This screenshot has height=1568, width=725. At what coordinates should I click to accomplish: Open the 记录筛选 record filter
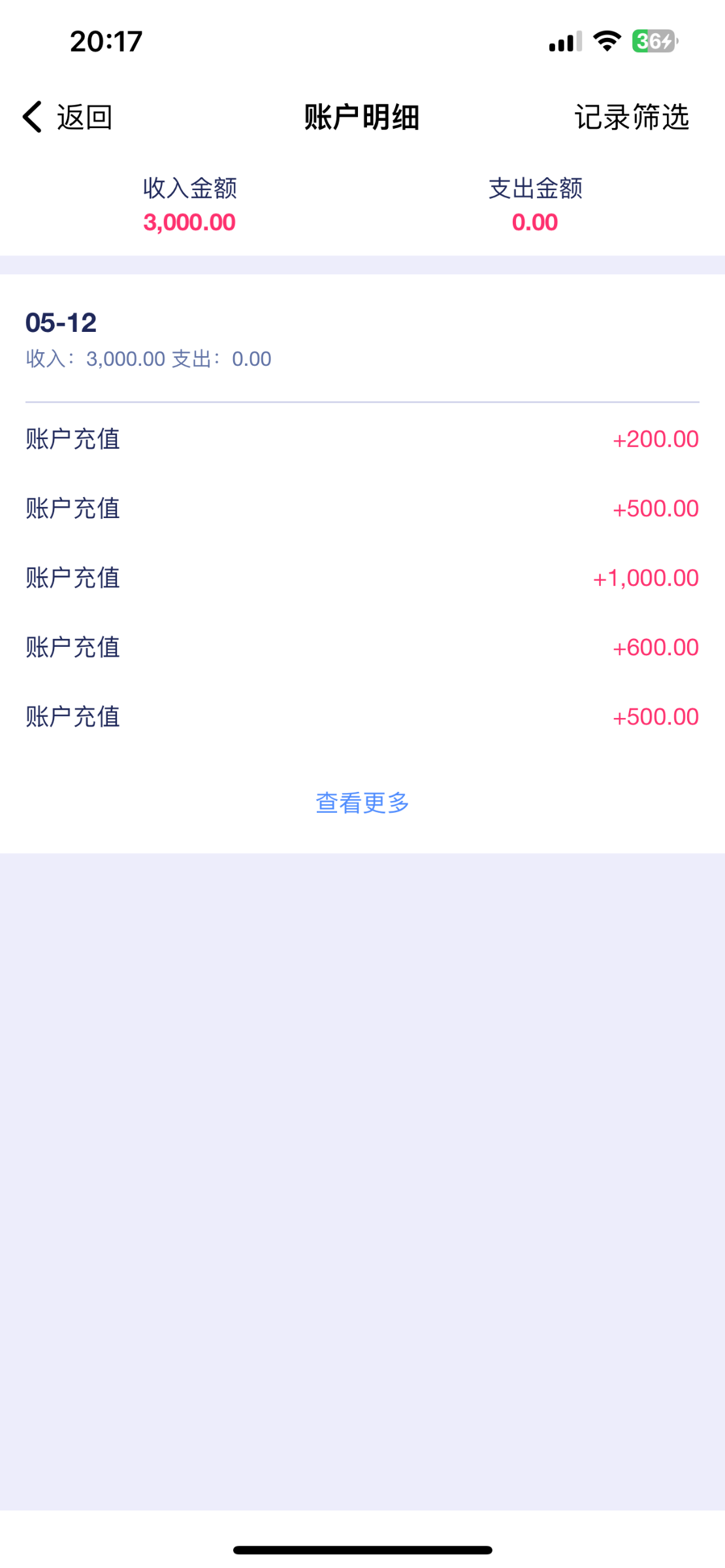click(631, 118)
